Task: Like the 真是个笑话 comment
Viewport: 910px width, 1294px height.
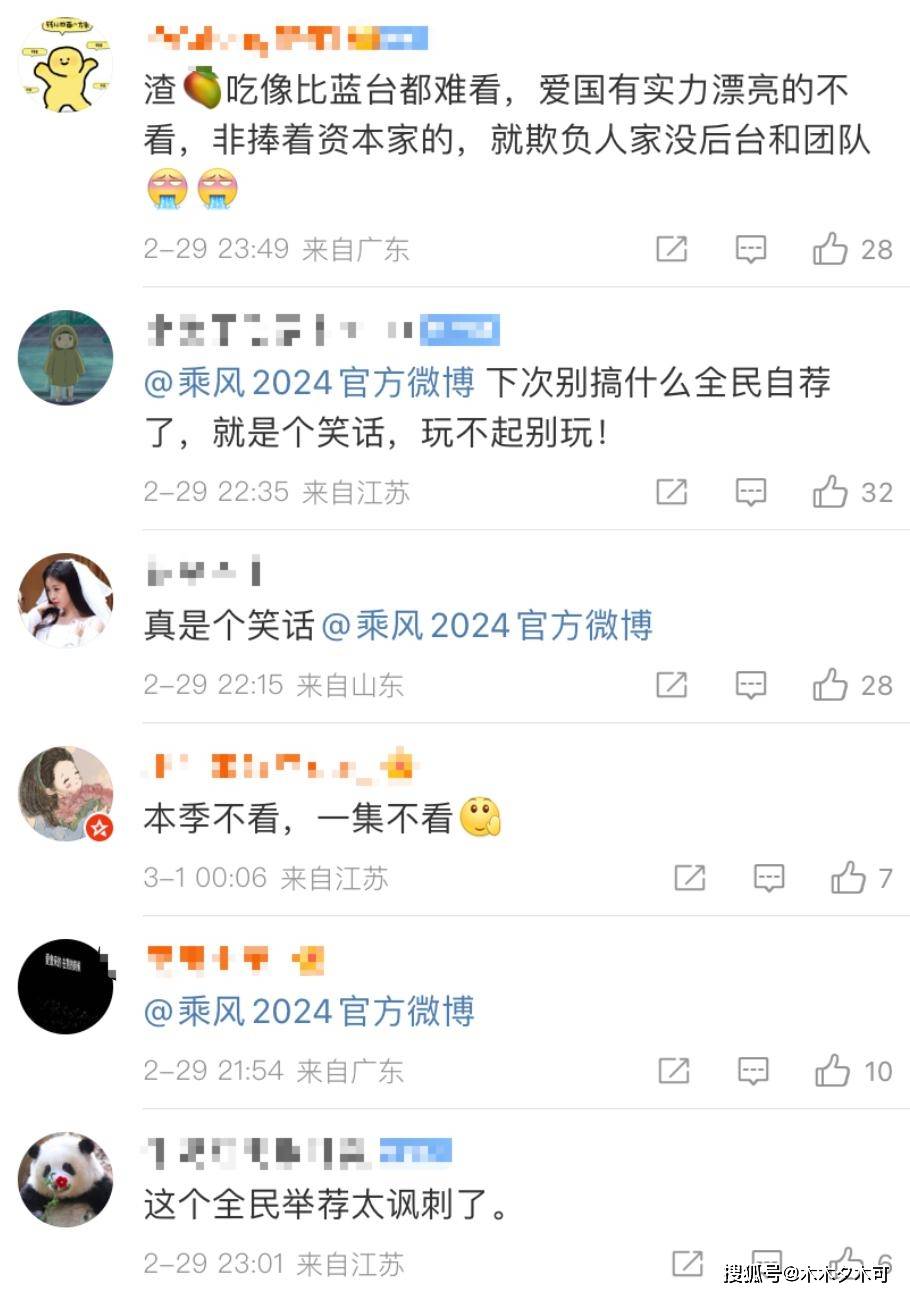Action: 831,684
